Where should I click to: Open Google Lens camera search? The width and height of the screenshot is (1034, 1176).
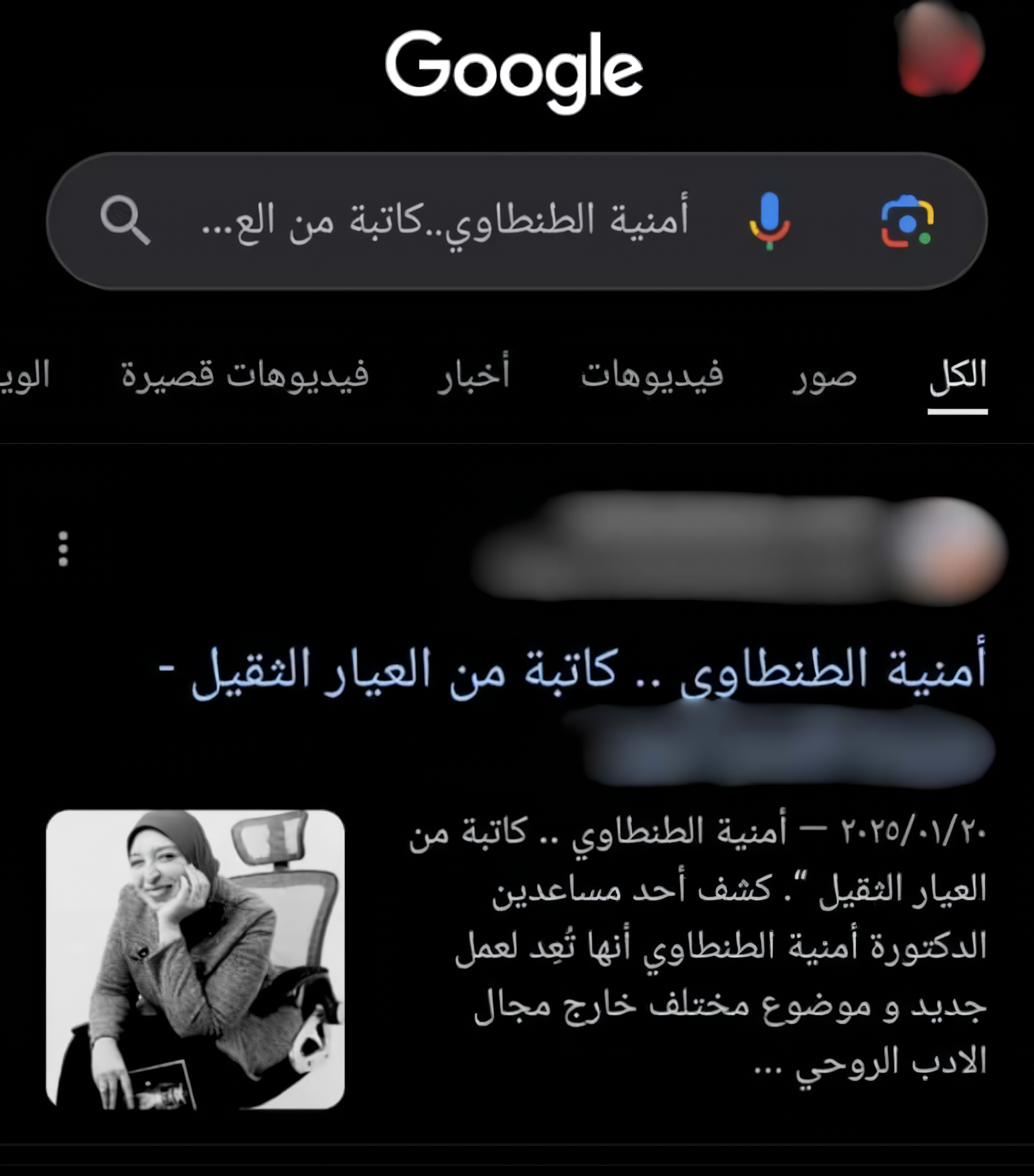(x=907, y=222)
